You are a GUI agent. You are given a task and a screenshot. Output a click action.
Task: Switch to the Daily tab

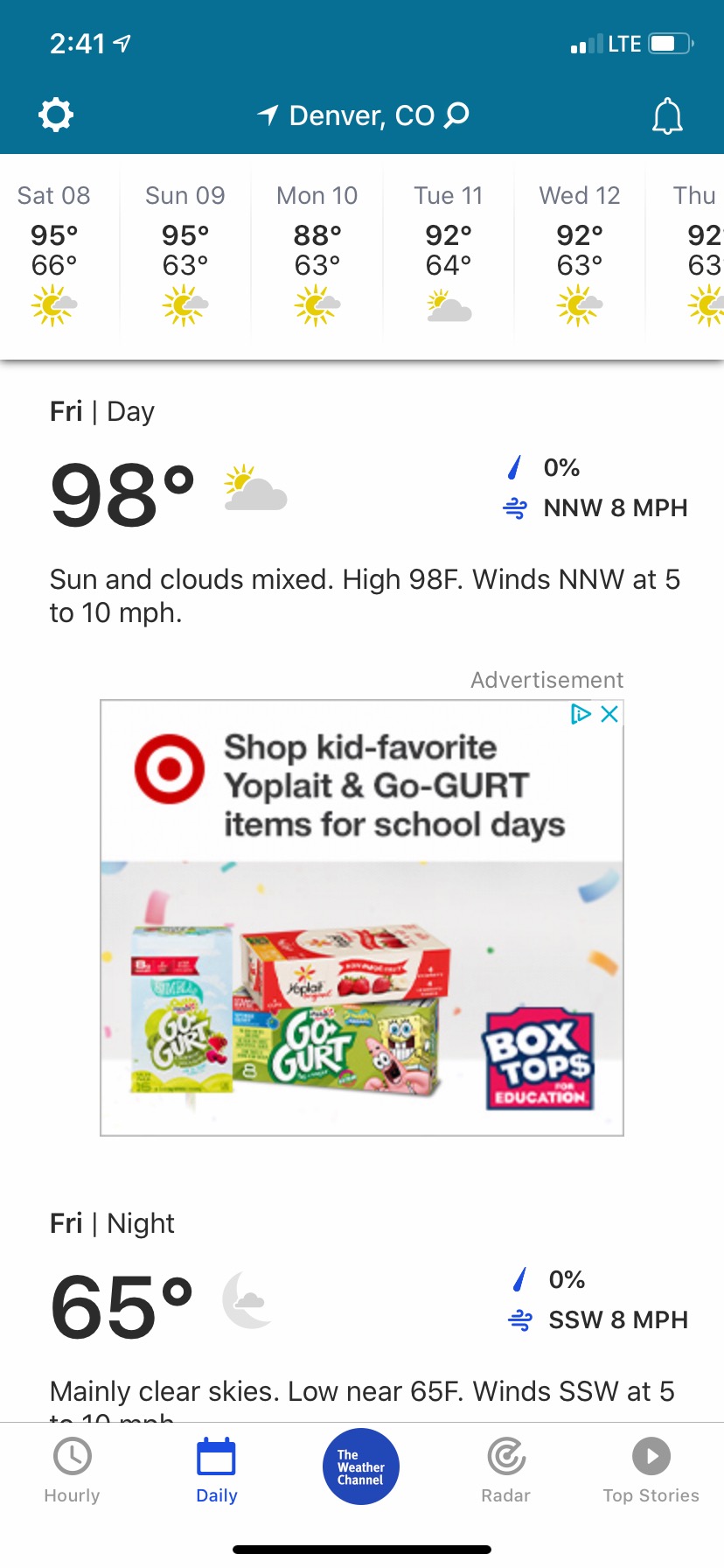point(217,1470)
